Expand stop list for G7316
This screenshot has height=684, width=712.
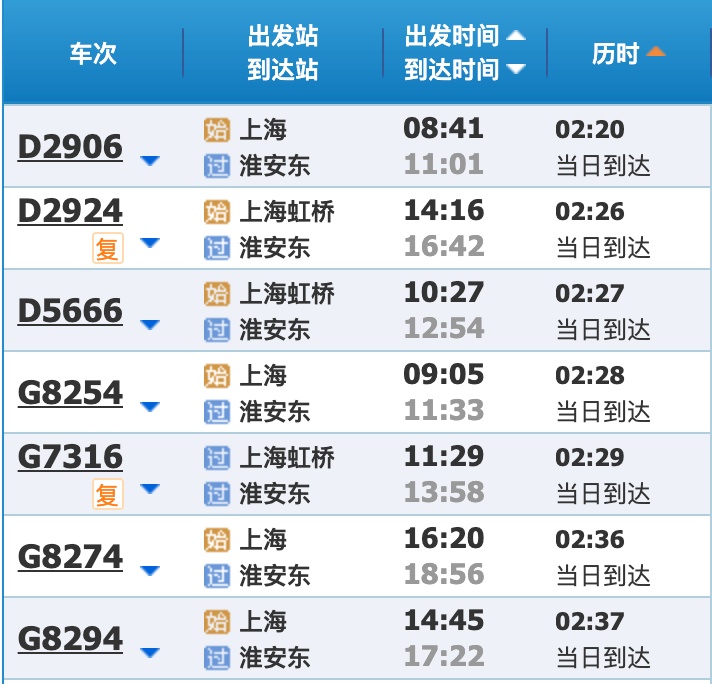coord(150,489)
